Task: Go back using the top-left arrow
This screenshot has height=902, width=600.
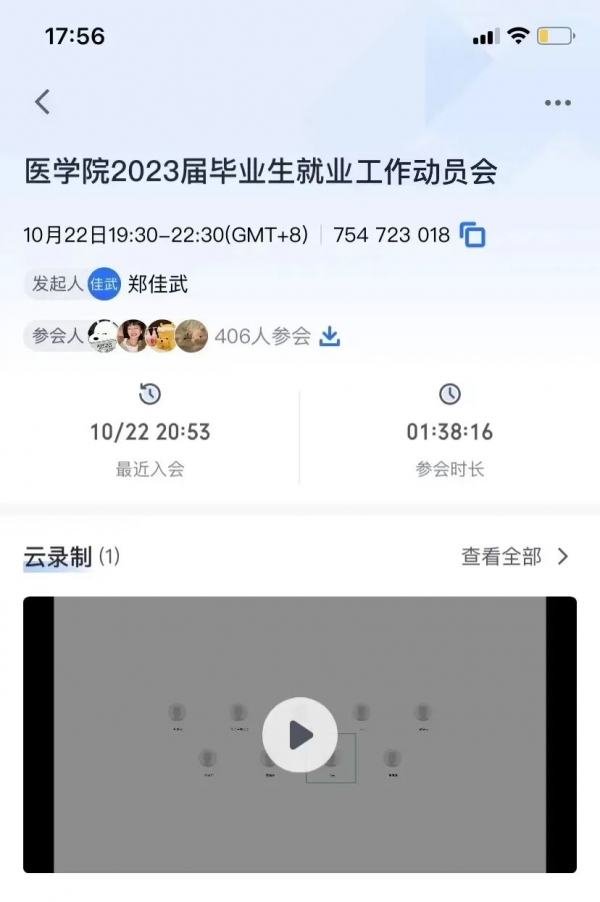Action: point(42,102)
